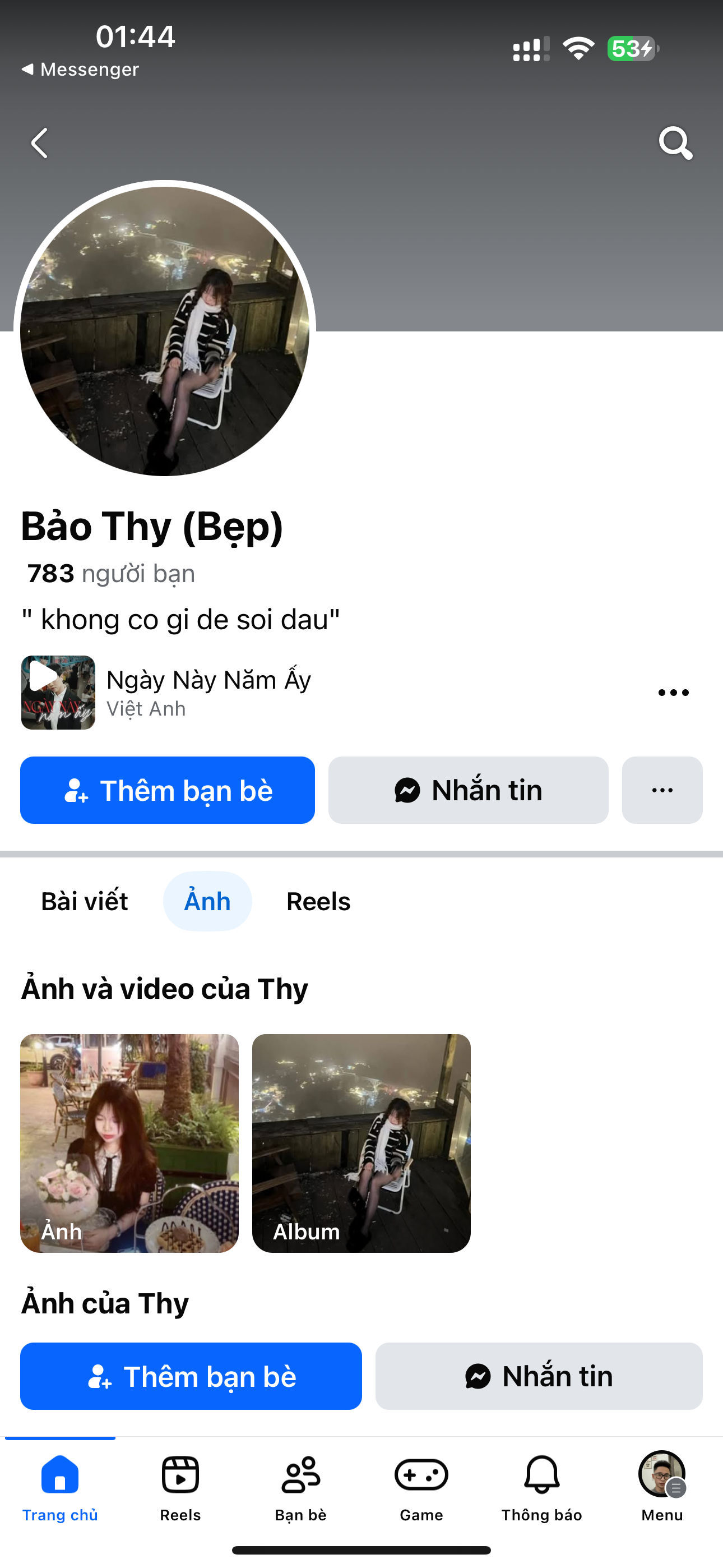The width and height of the screenshot is (723, 1568).
Task: Open search on this profile
Action: click(x=675, y=143)
